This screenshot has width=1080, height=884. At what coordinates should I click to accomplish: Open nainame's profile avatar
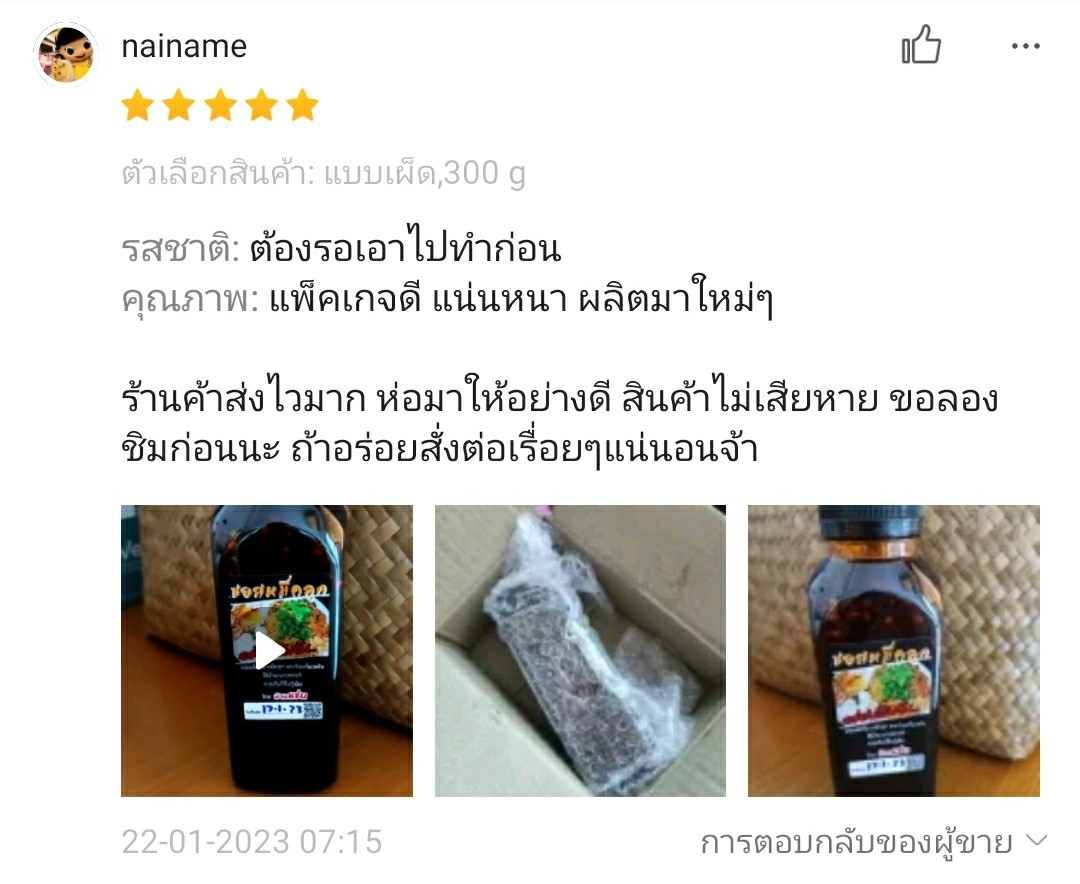pyautogui.click(x=66, y=54)
